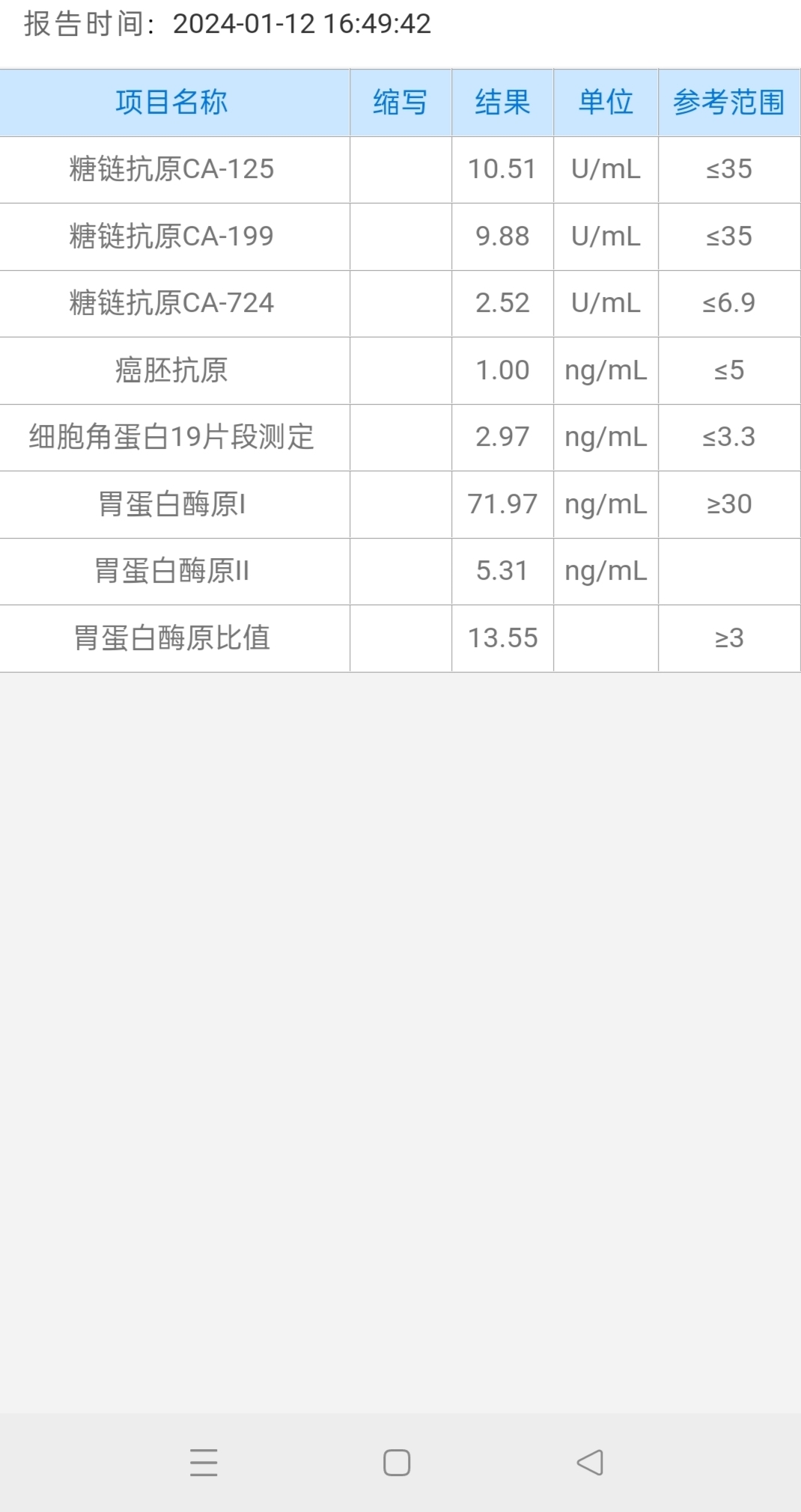Screen dimensions: 801x1512
Task: Open the recent apps menu button
Action: (x=204, y=1463)
